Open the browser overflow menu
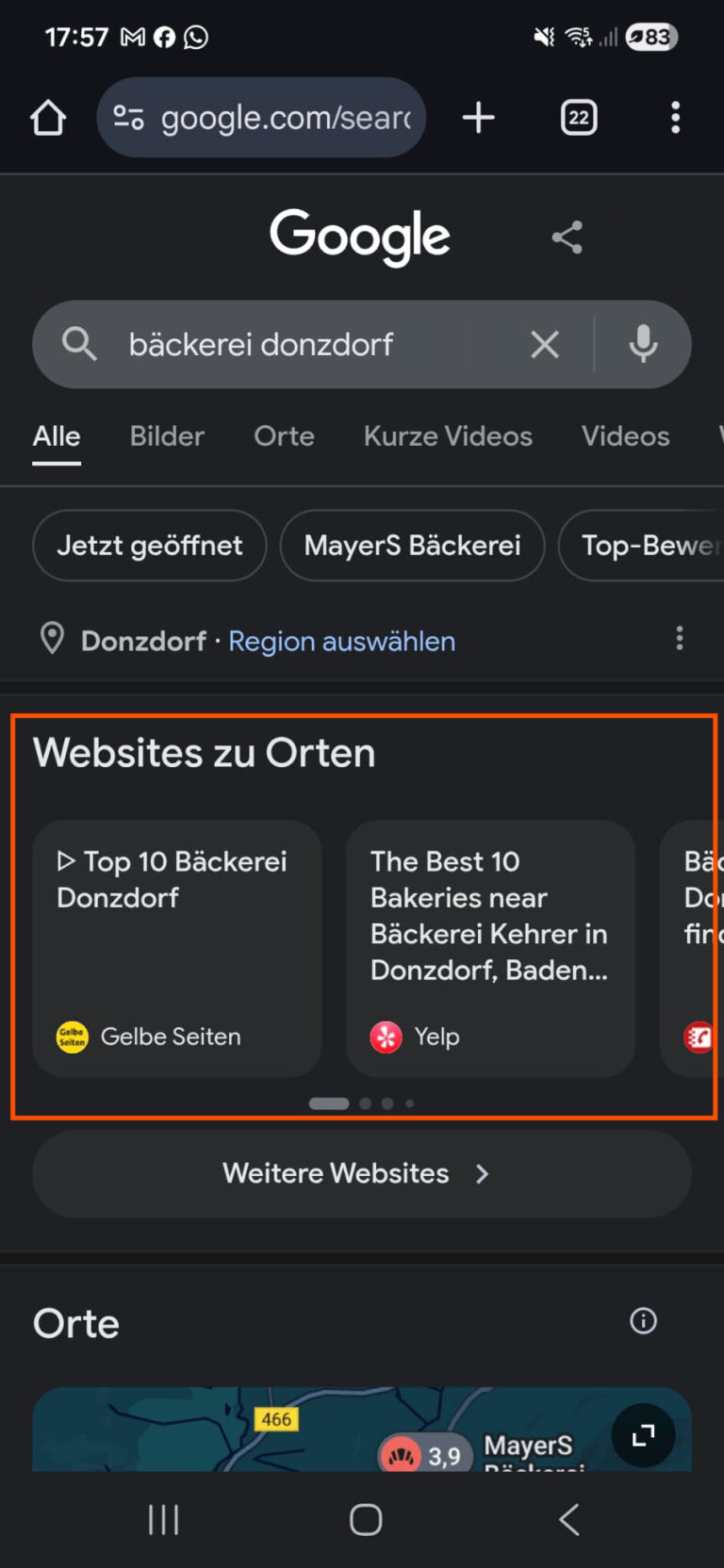 [x=675, y=118]
